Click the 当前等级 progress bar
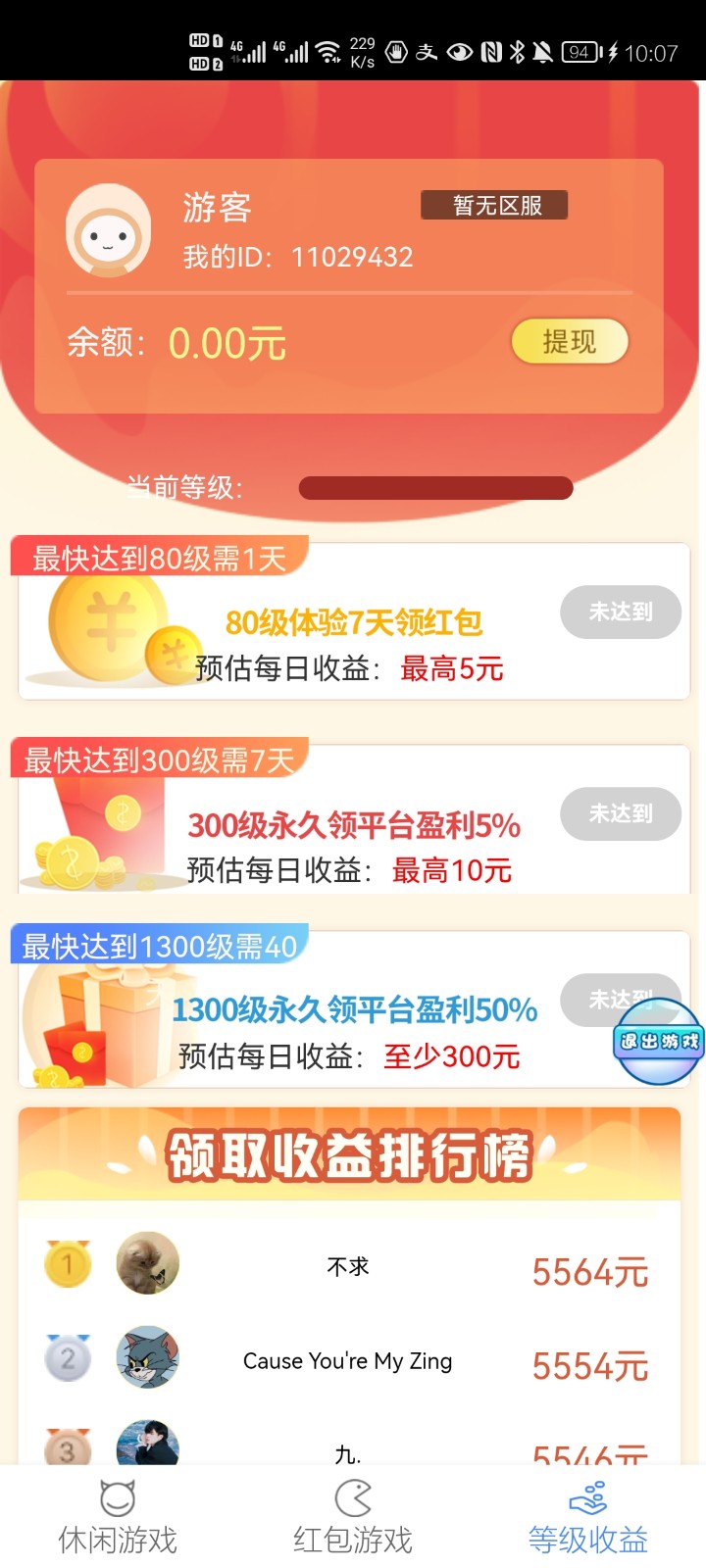 [435, 487]
